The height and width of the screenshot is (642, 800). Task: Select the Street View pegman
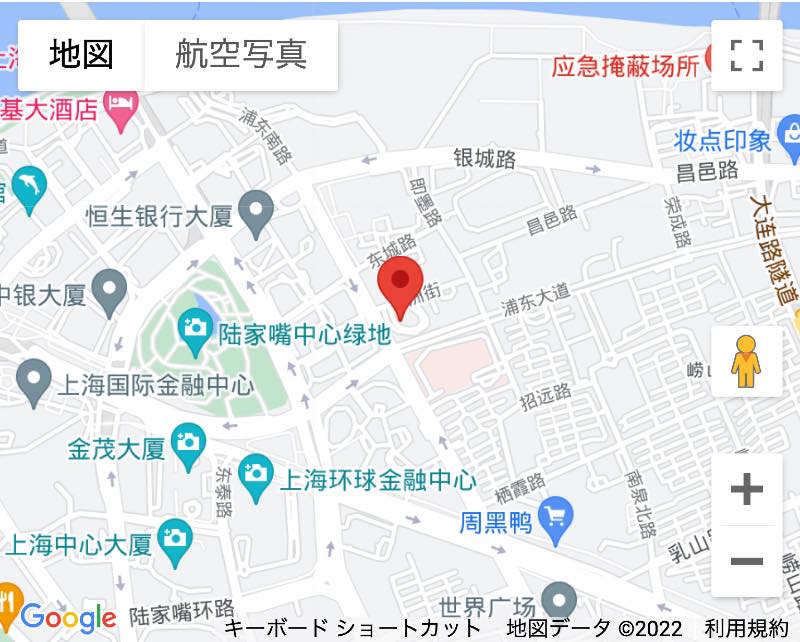pos(746,361)
